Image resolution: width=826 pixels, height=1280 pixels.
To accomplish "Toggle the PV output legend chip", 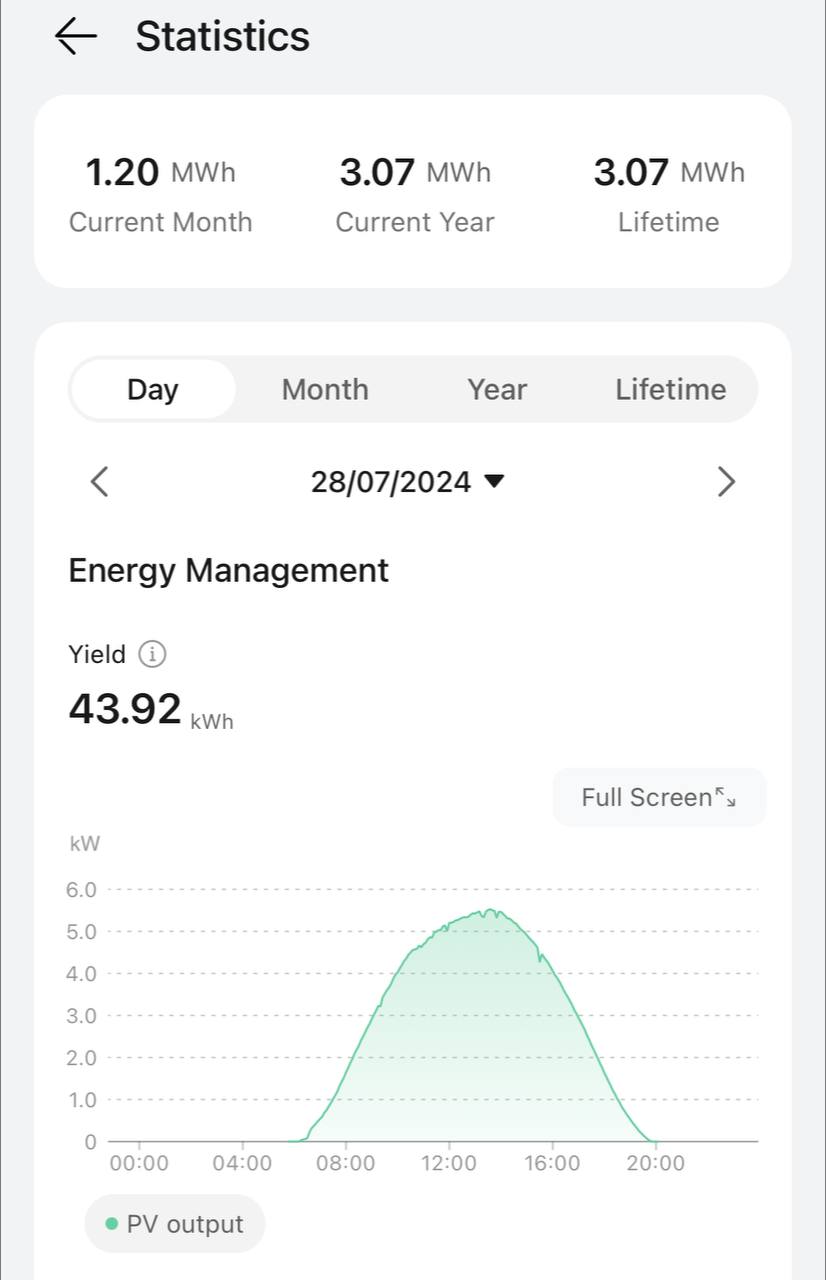I will point(175,1224).
